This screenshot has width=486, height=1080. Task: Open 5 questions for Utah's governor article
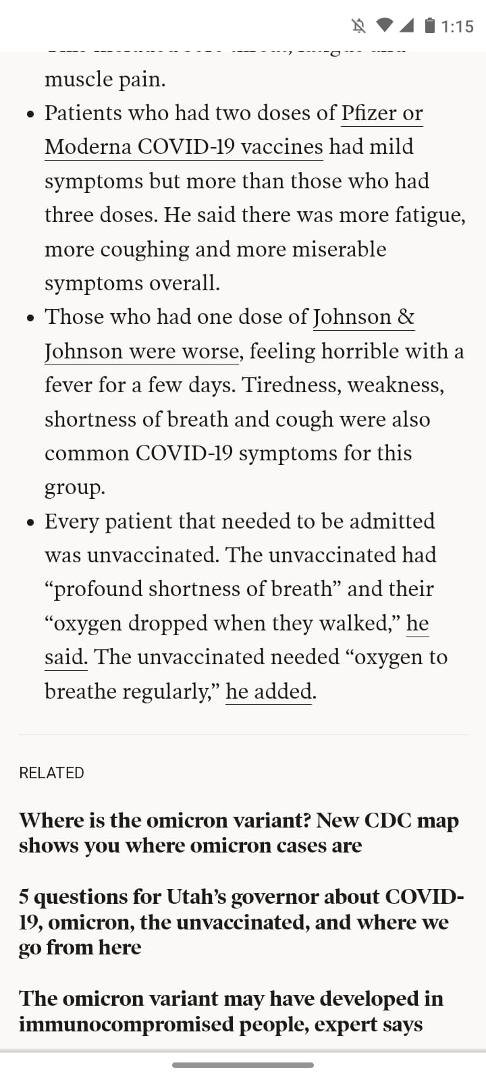241,922
